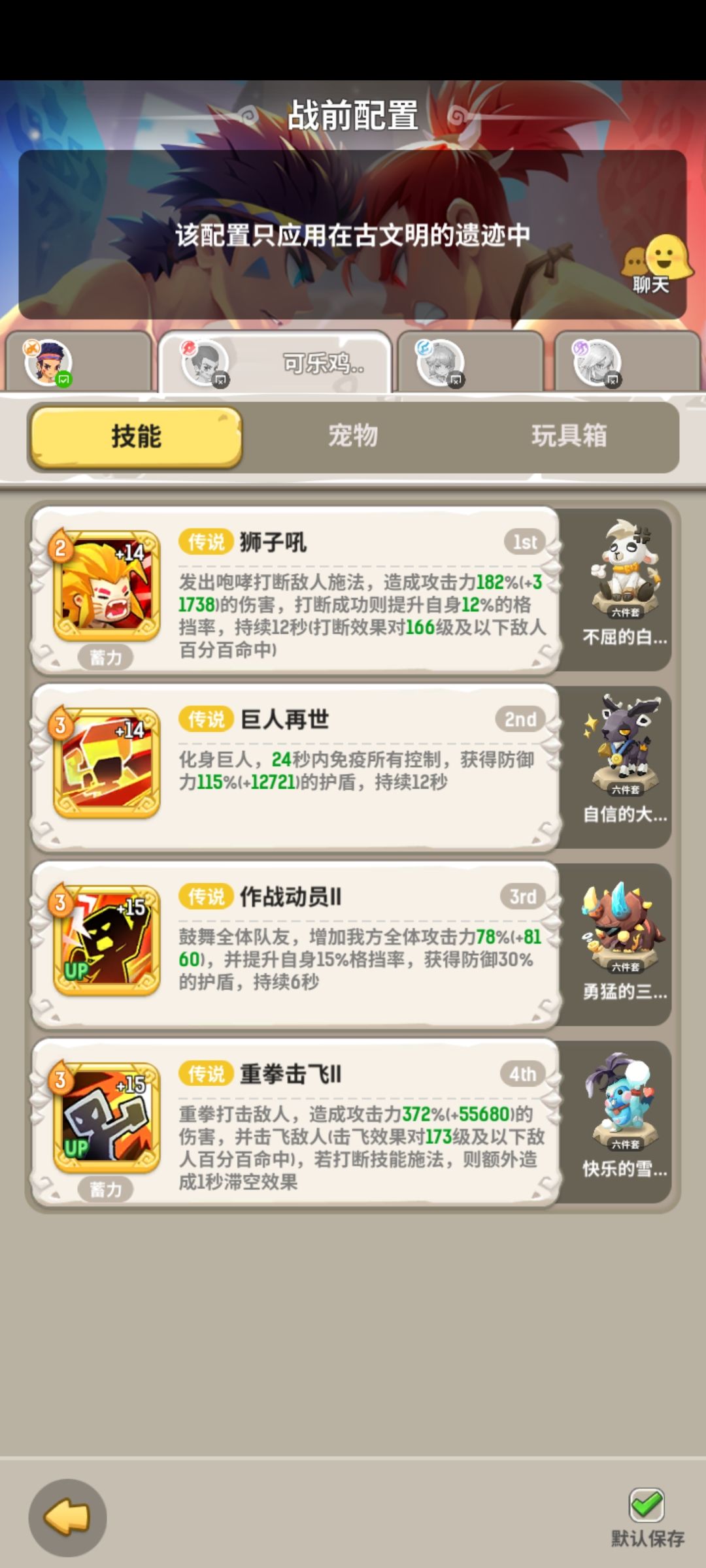
Task: Toggle the green checkmark on the first character
Action: coord(64,380)
